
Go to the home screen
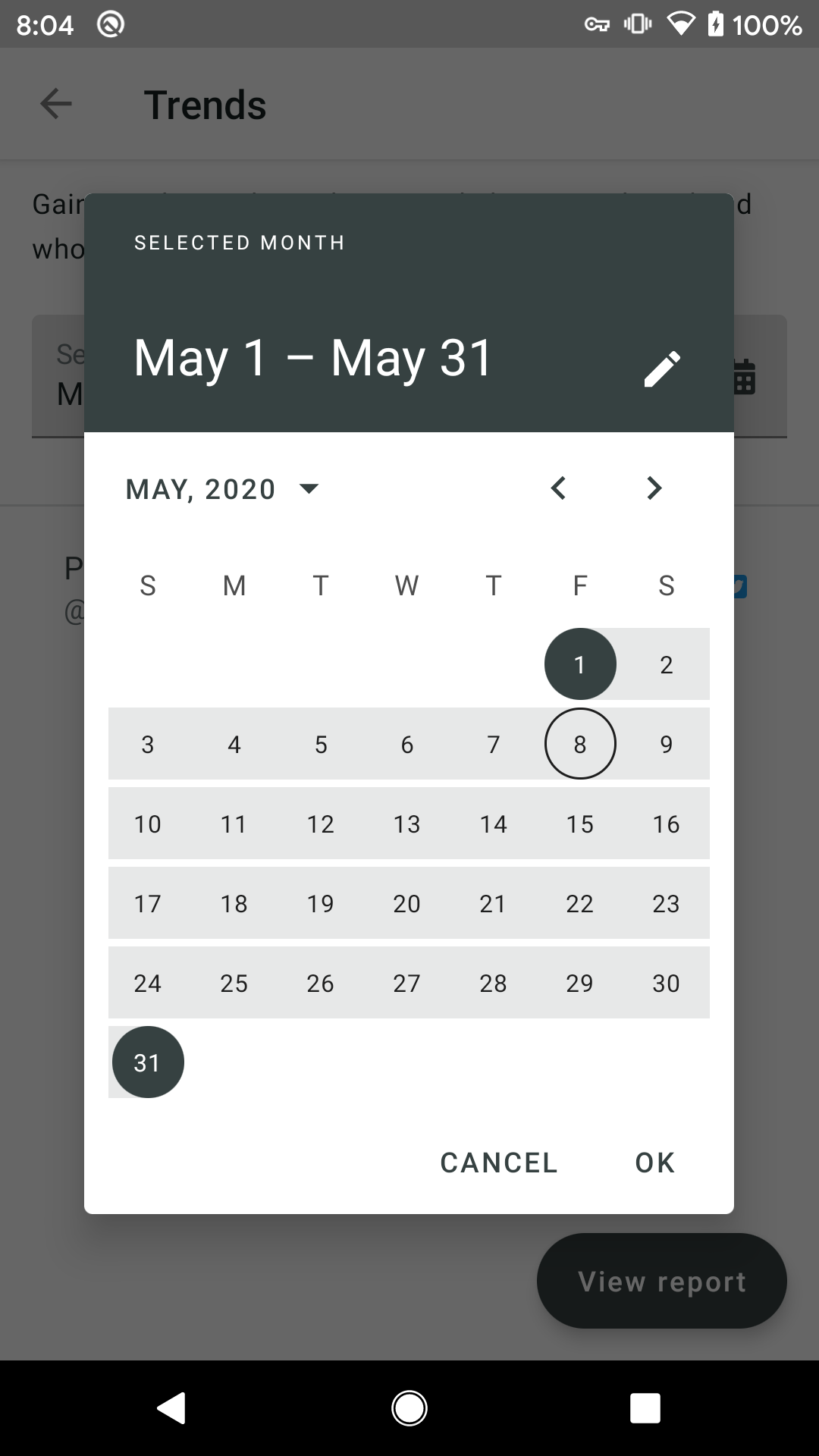point(409,1408)
